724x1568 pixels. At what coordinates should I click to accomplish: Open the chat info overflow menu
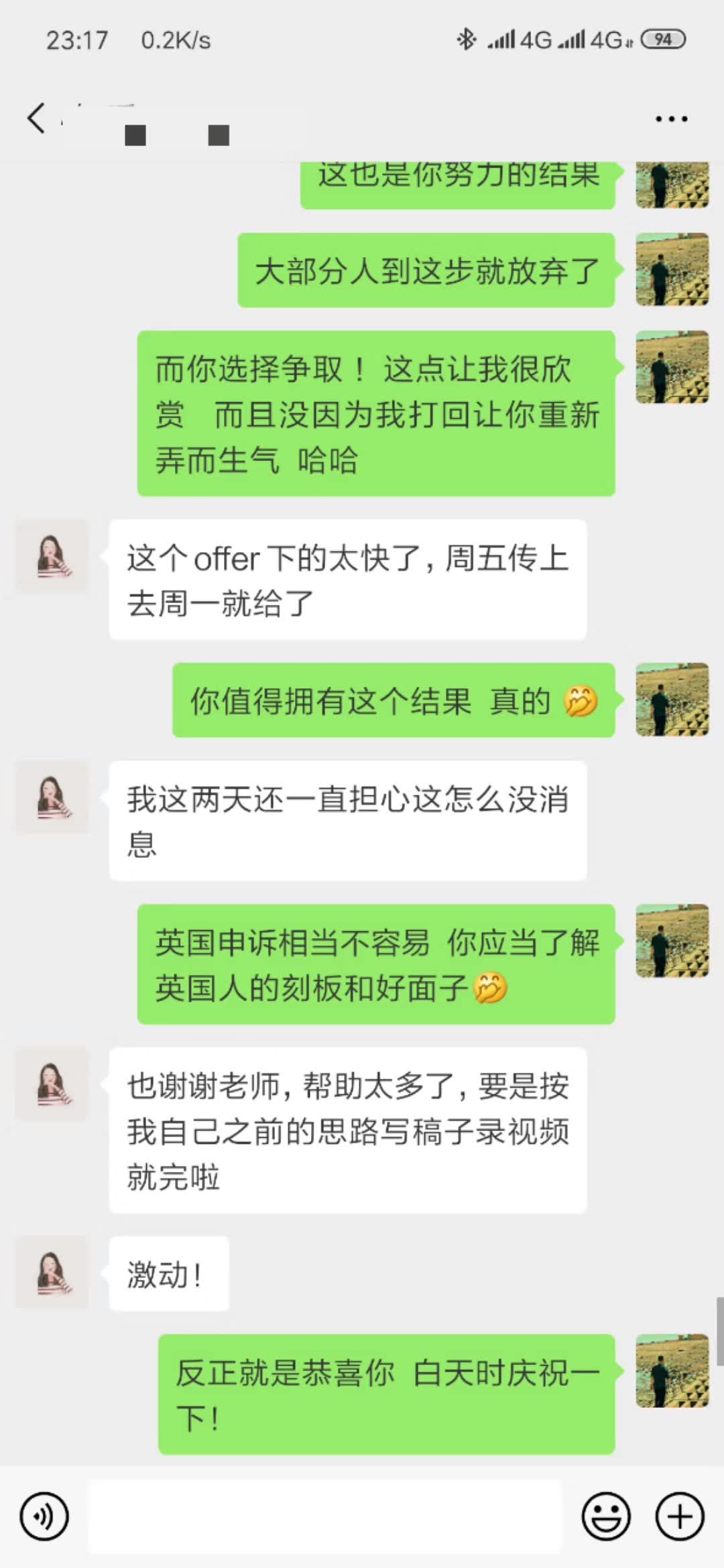tap(671, 119)
